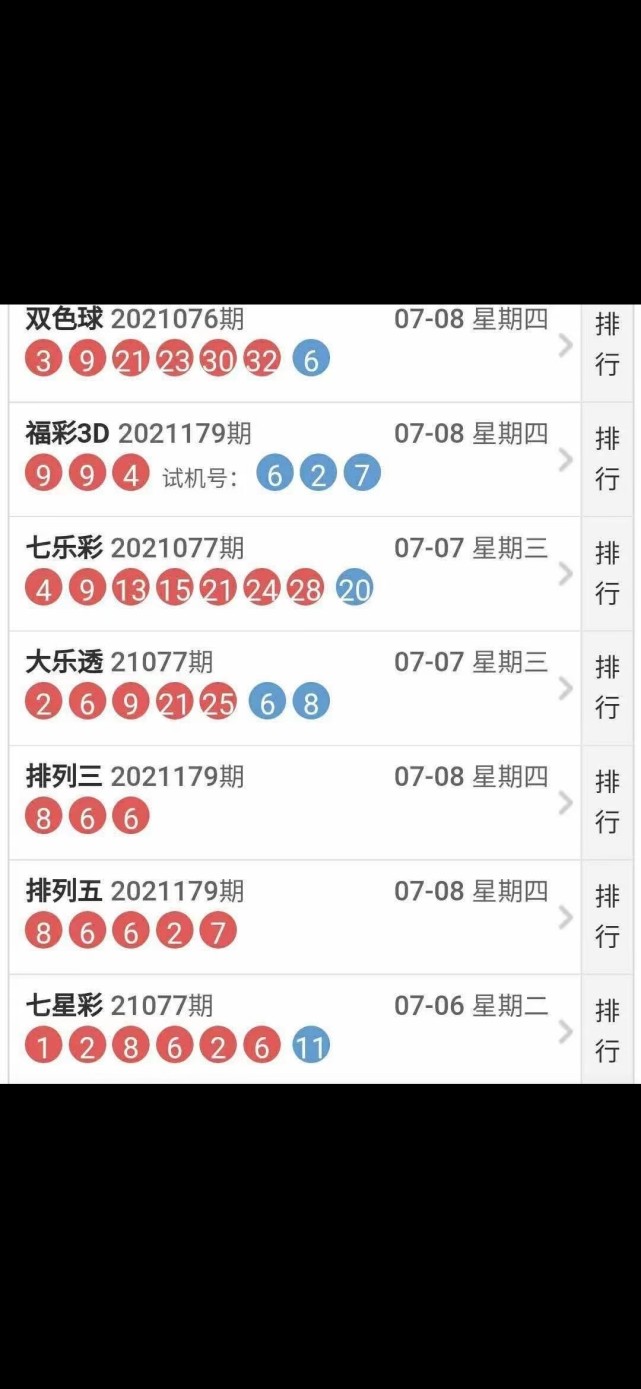Tap 排行 button beside 大乐透
This screenshot has height=1389, width=641.
pyautogui.click(x=607, y=687)
